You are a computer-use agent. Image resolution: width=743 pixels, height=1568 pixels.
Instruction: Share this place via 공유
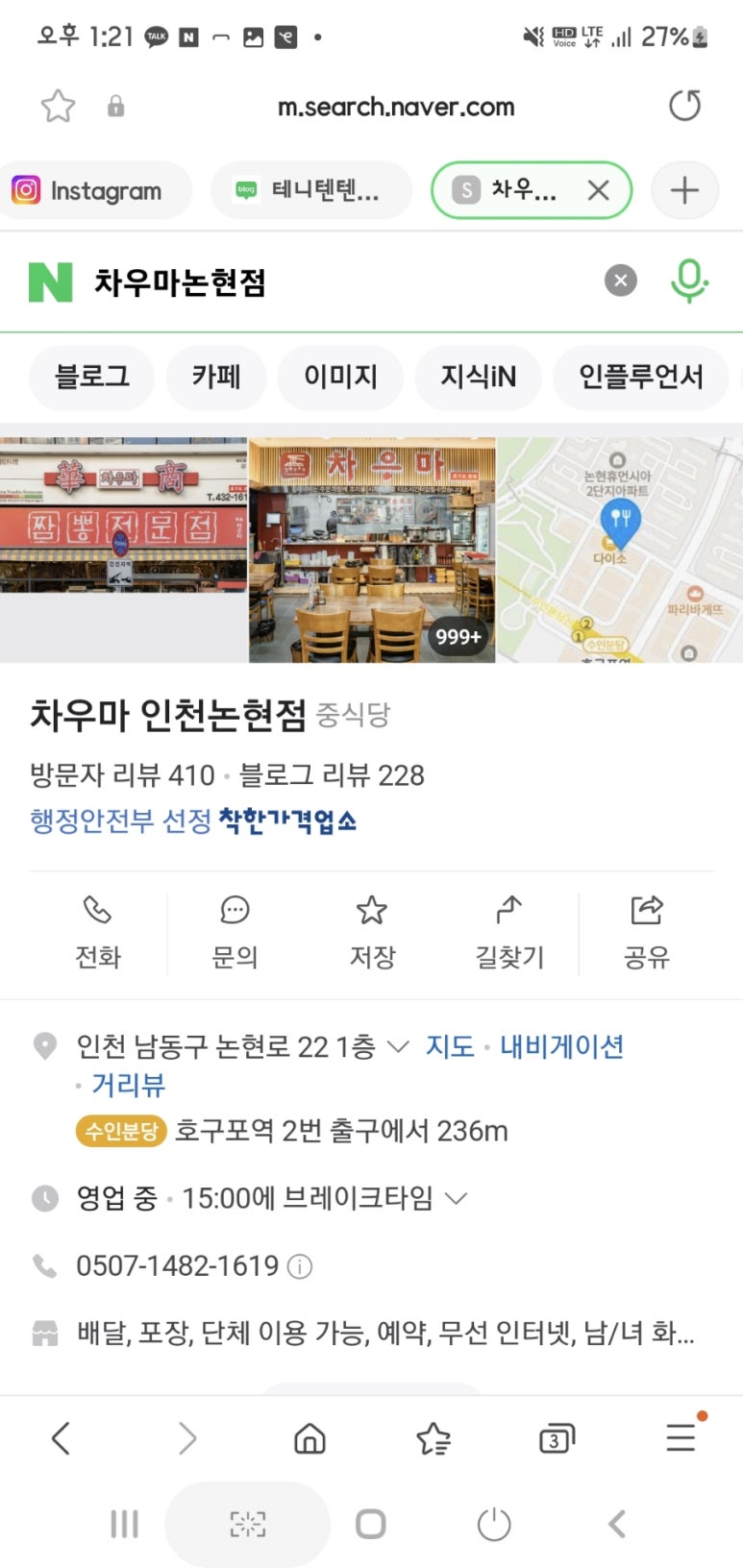(x=646, y=932)
